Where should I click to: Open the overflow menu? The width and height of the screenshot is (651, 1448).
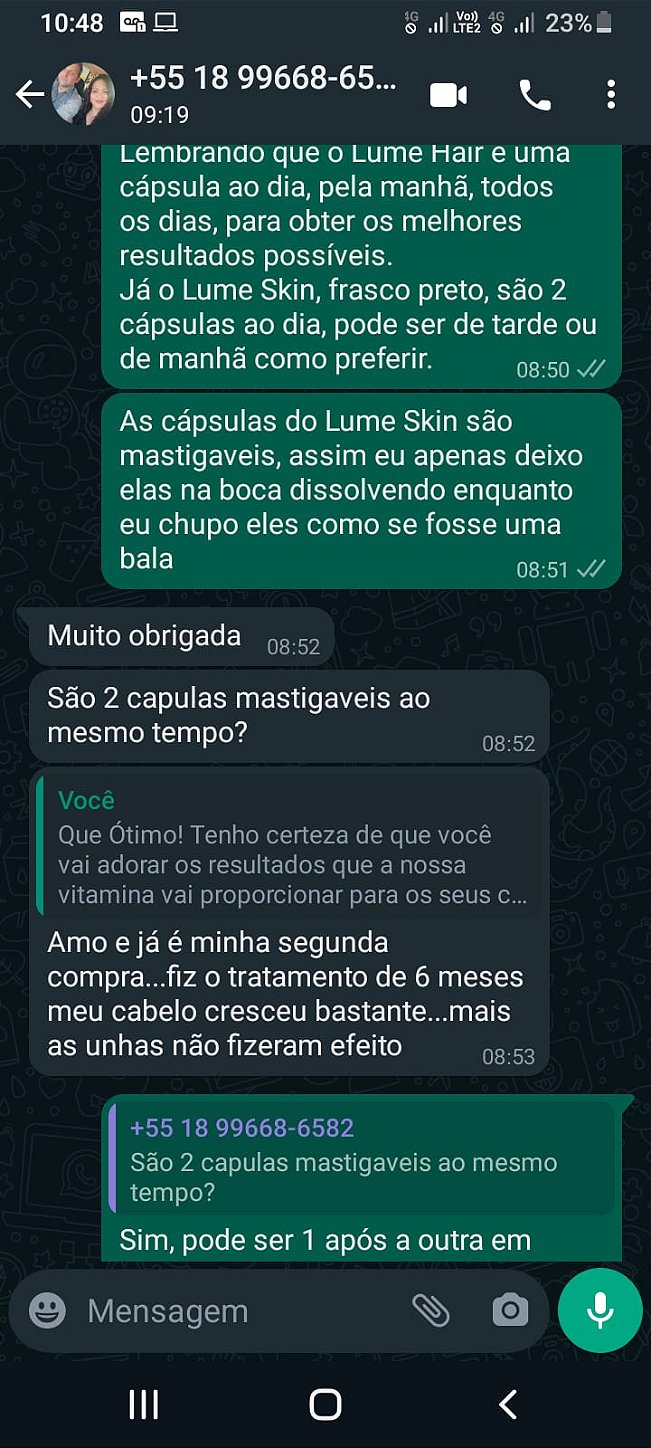click(610, 95)
